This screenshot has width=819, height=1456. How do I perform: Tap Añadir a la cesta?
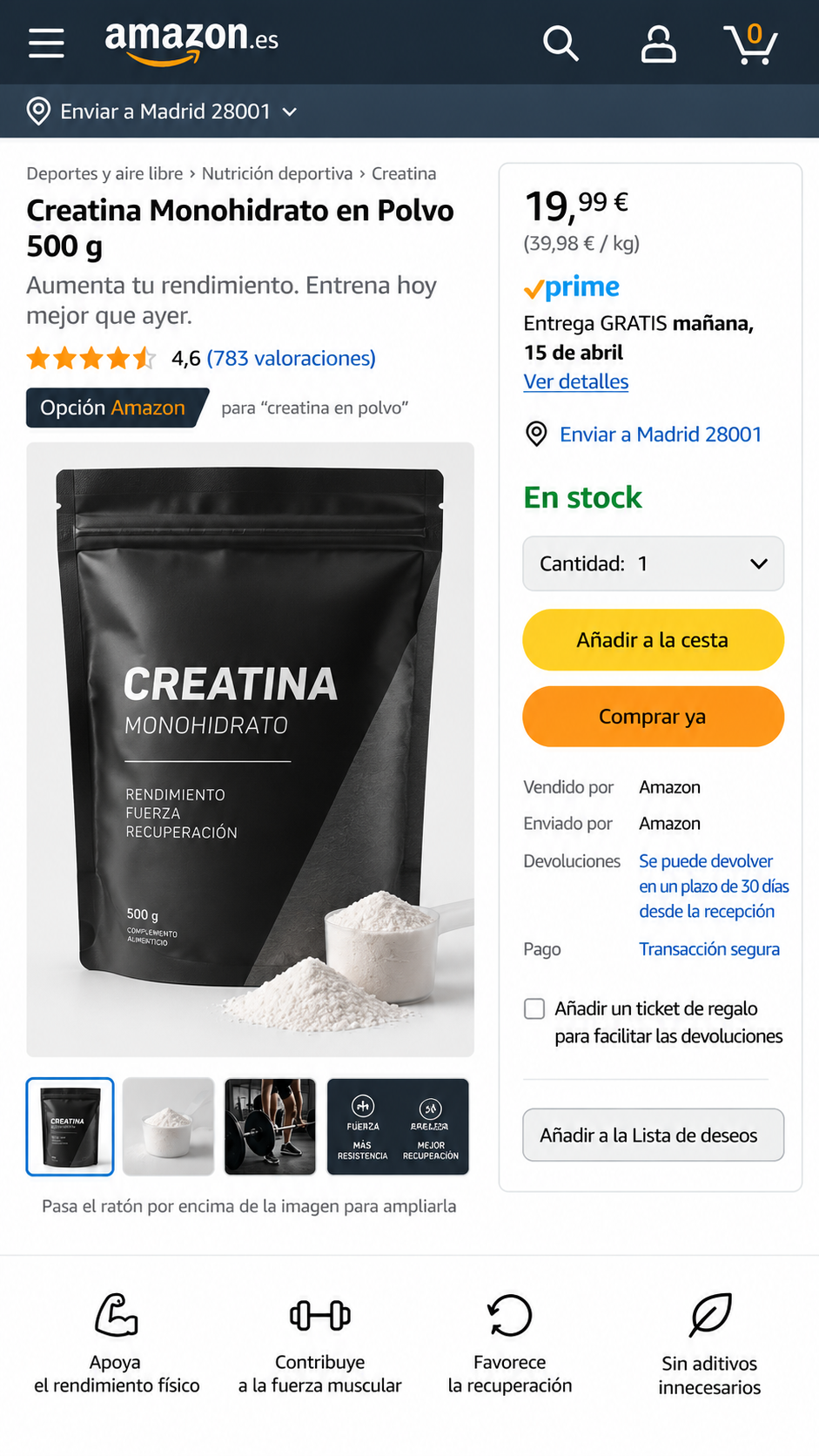(x=653, y=640)
